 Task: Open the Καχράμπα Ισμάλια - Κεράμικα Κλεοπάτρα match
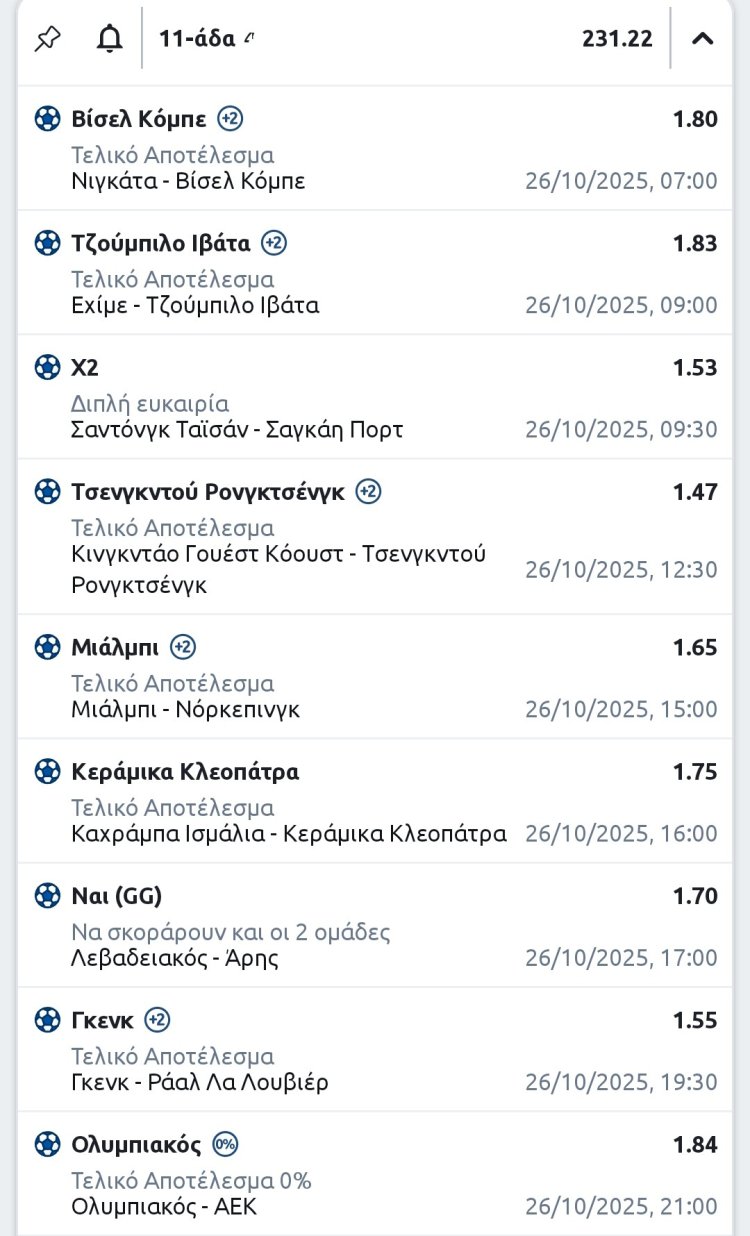click(289, 833)
